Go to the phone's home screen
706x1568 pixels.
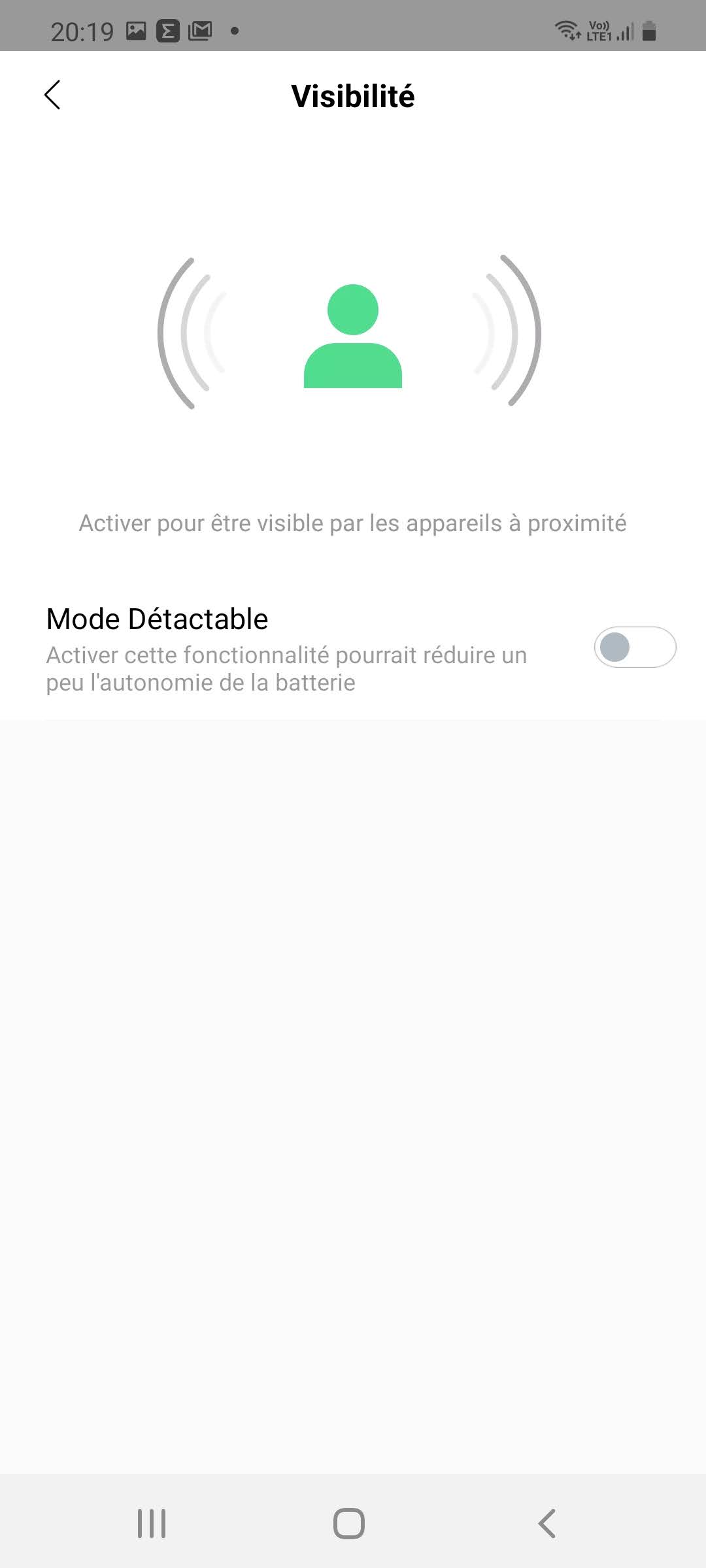coord(349,1524)
